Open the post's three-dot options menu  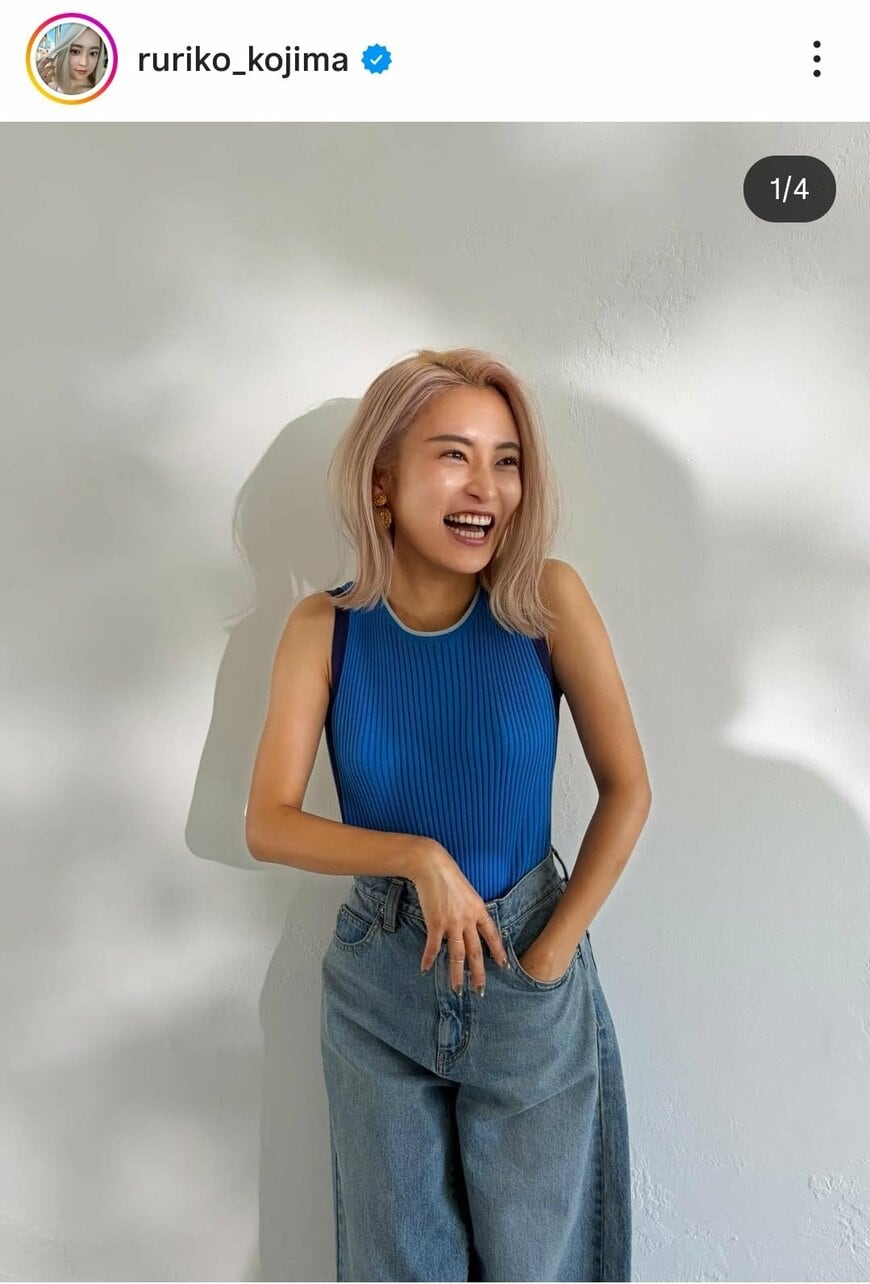816,60
